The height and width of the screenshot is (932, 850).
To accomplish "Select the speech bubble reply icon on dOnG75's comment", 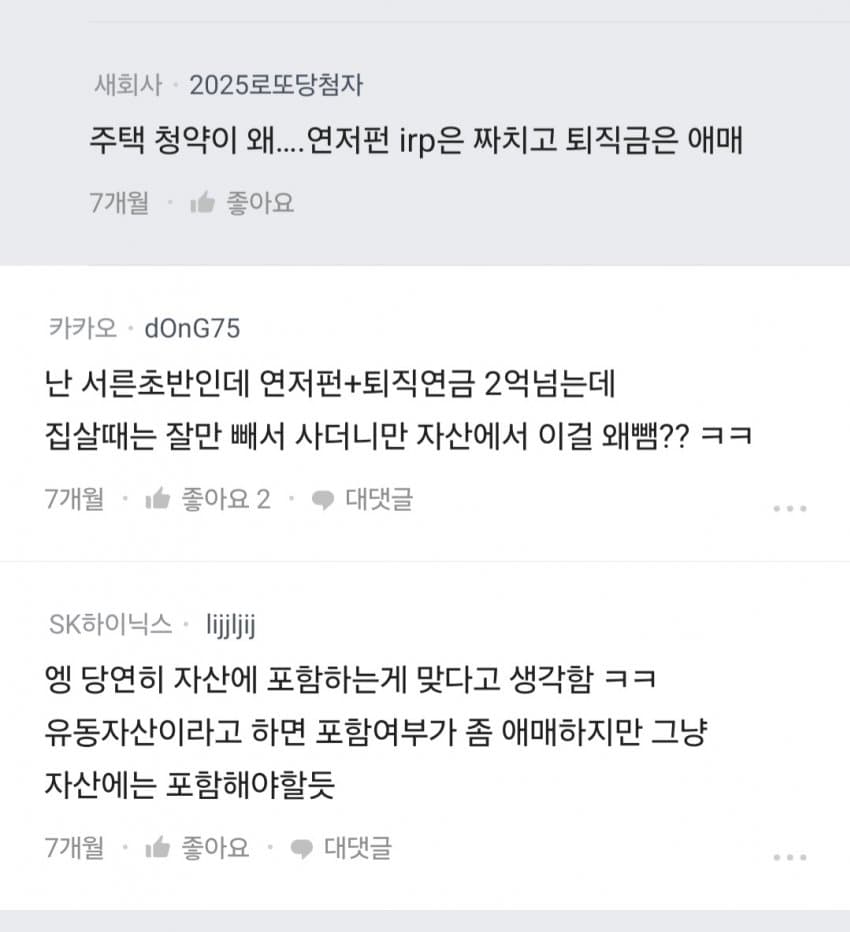I will pyautogui.click(x=321, y=498).
